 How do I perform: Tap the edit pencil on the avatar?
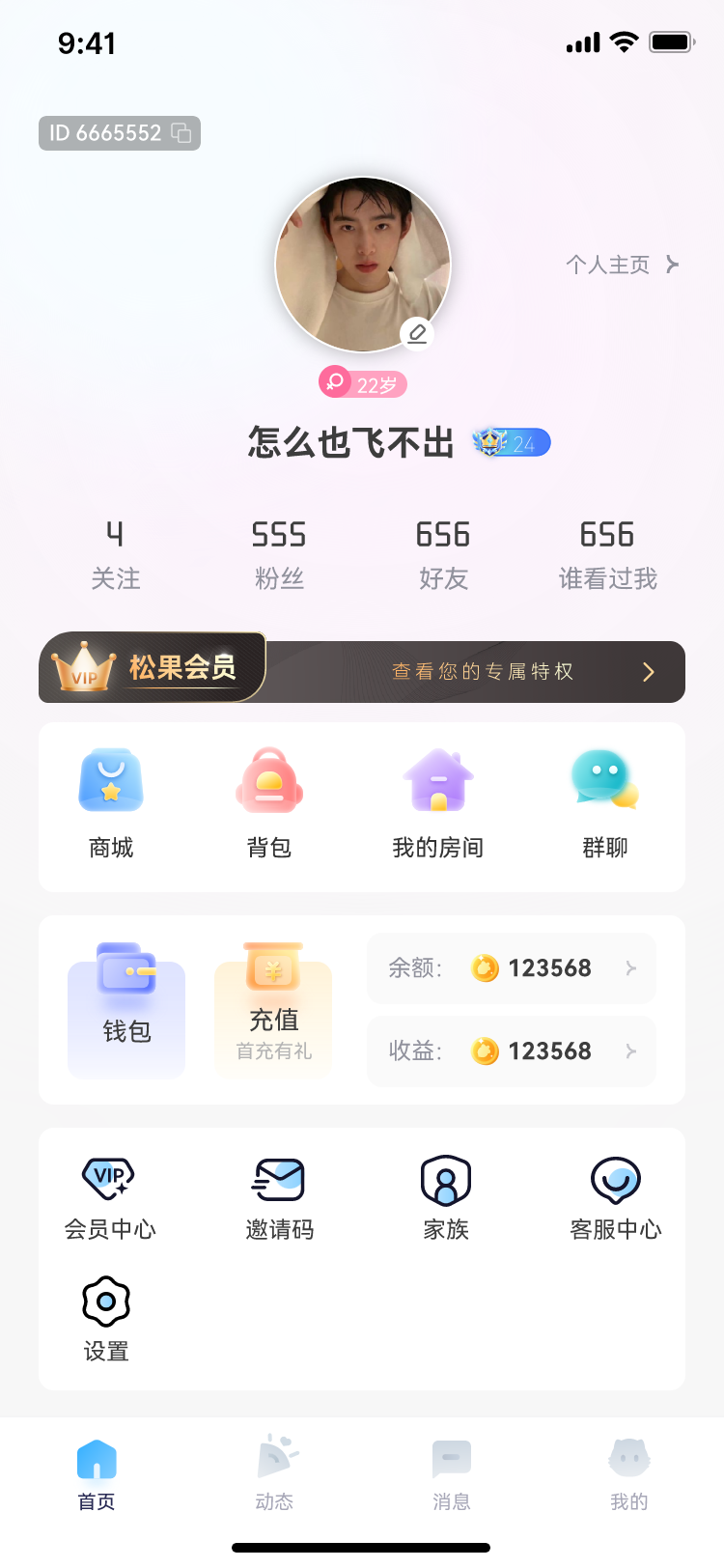point(417,333)
